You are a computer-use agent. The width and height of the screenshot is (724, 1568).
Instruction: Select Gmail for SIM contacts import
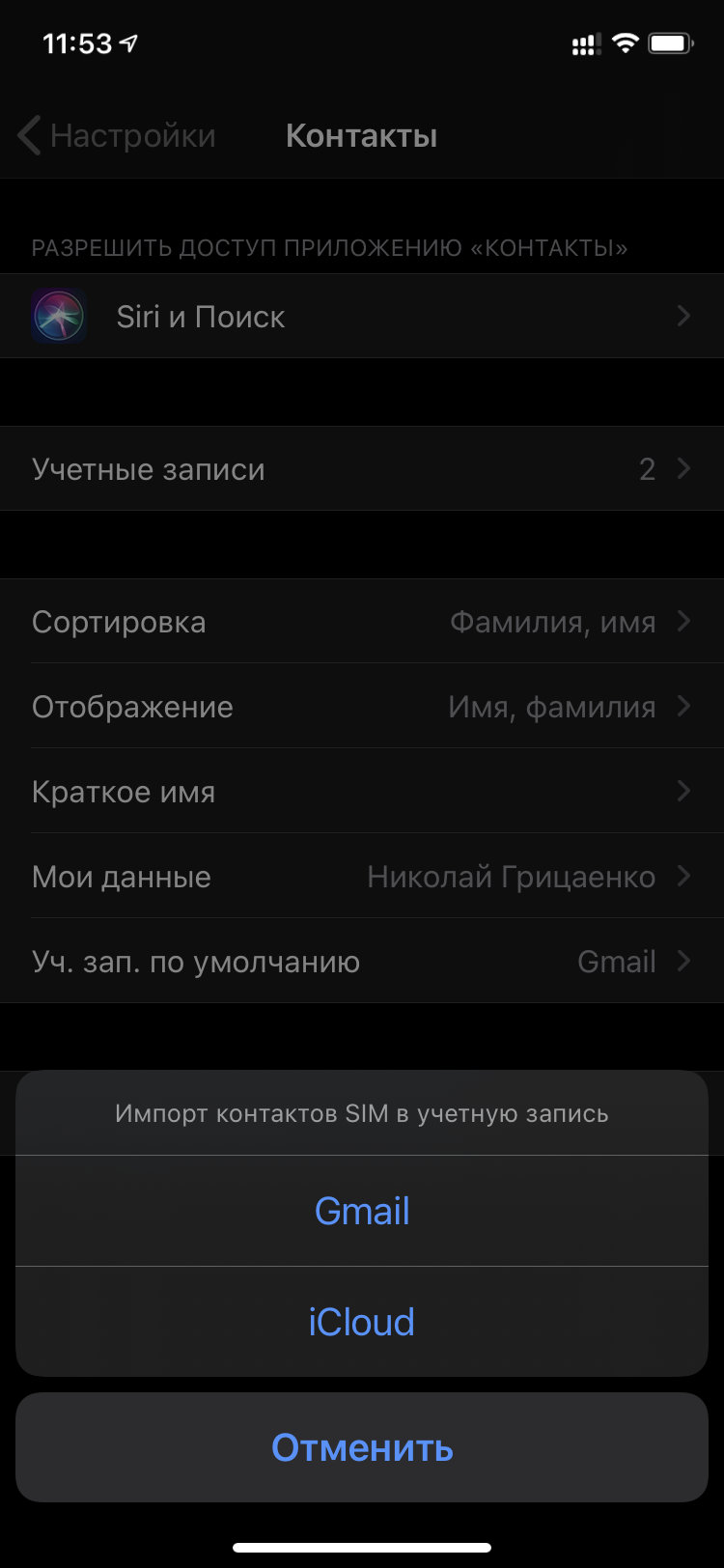click(362, 1211)
